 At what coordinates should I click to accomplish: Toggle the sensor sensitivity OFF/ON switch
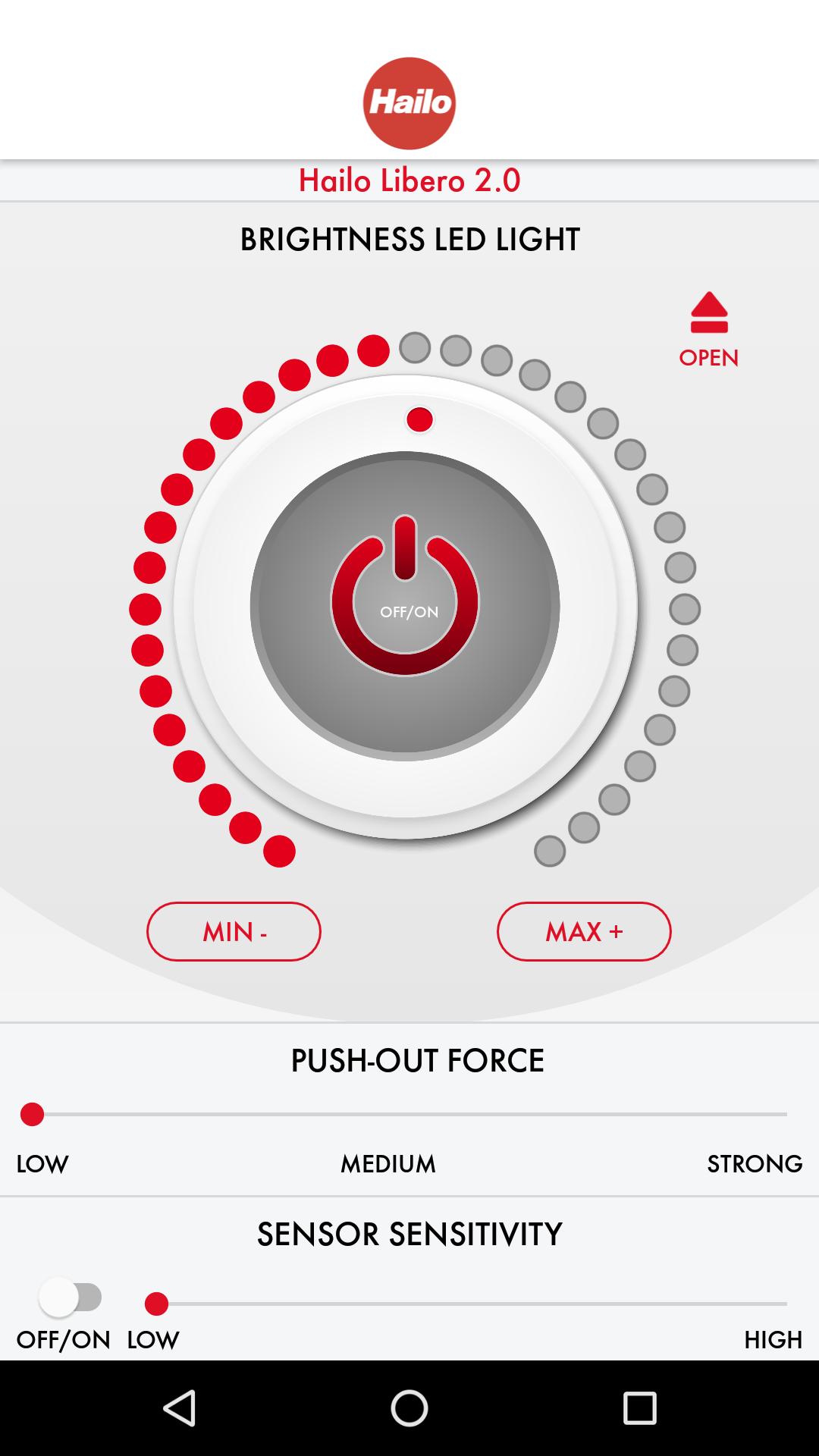(71, 1297)
